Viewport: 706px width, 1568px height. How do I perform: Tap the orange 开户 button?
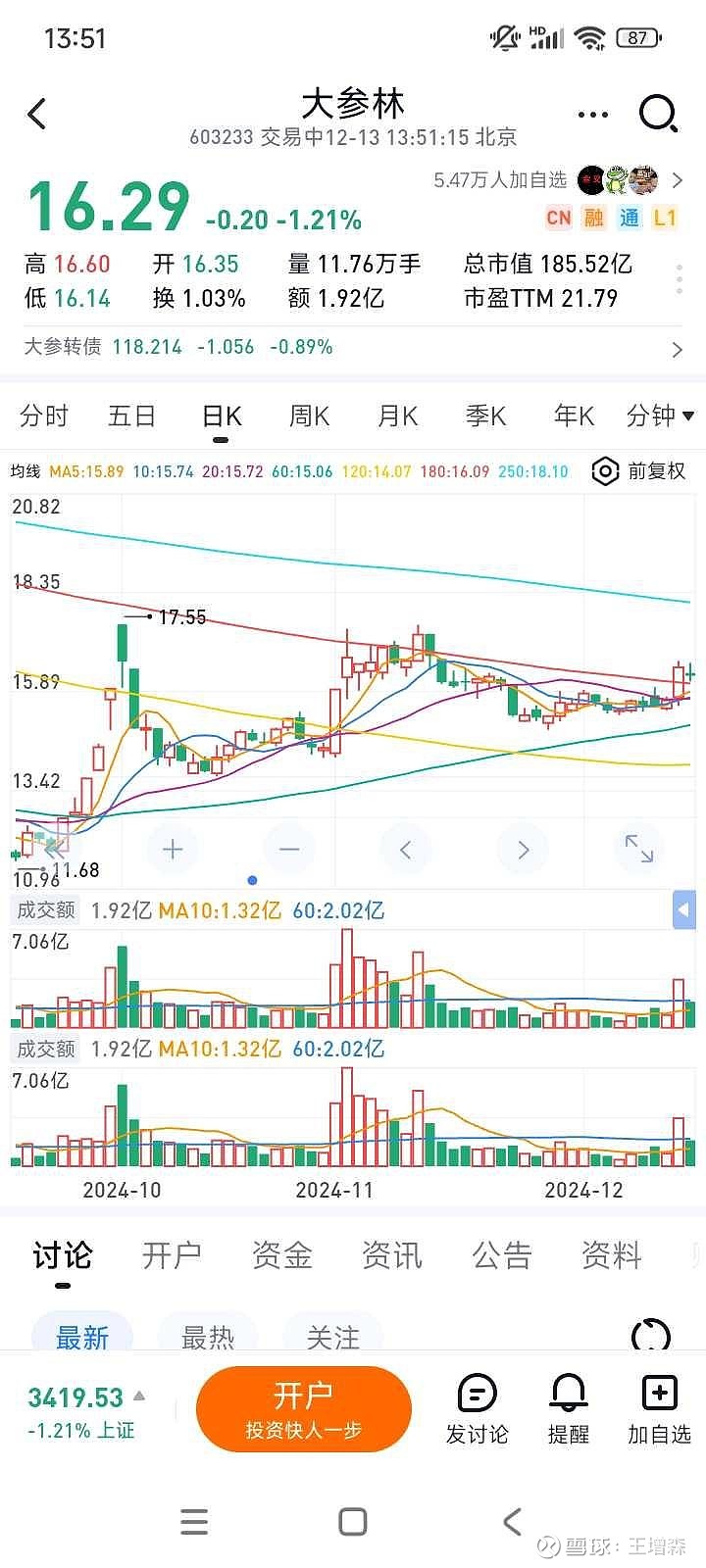[303, 1409]
